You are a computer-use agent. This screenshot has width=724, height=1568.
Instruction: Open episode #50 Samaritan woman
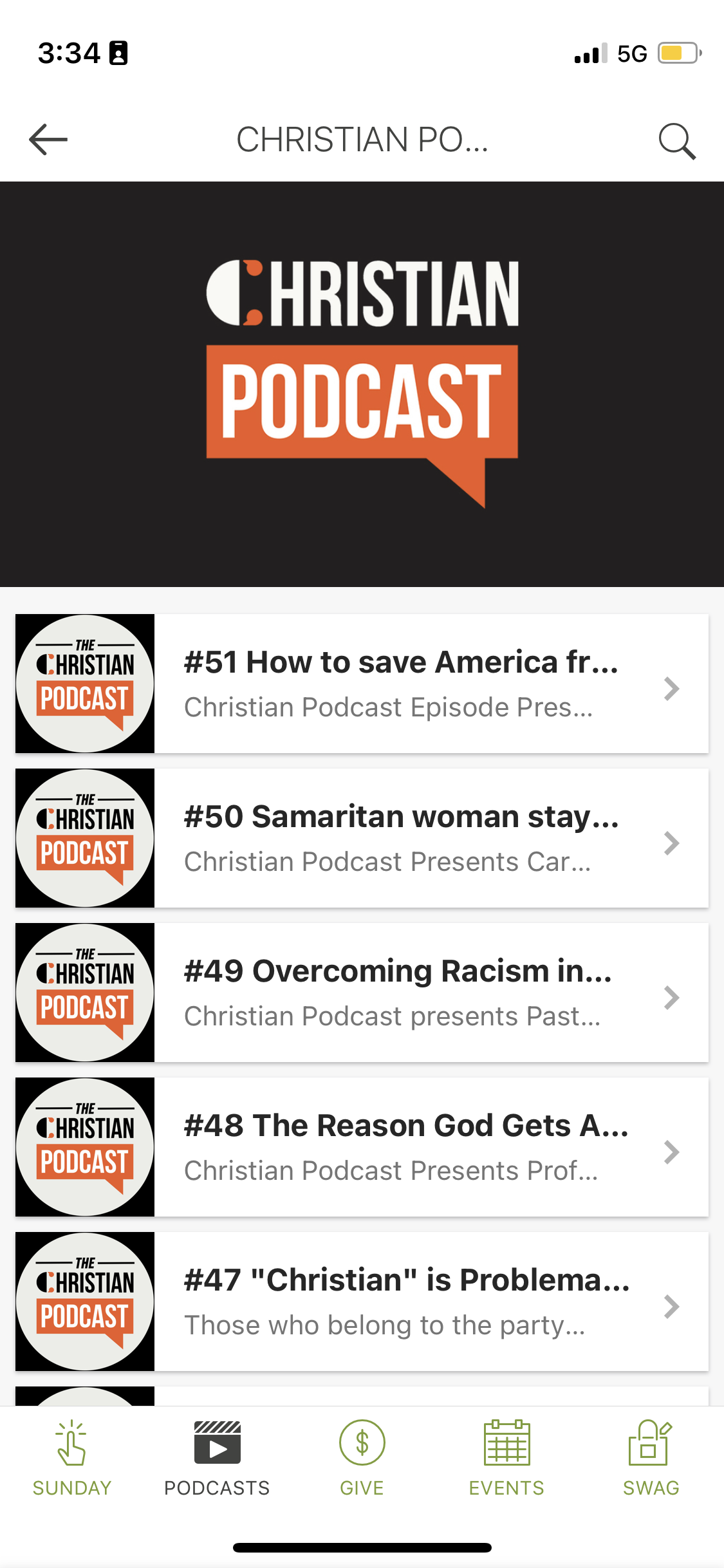[362, 838]
